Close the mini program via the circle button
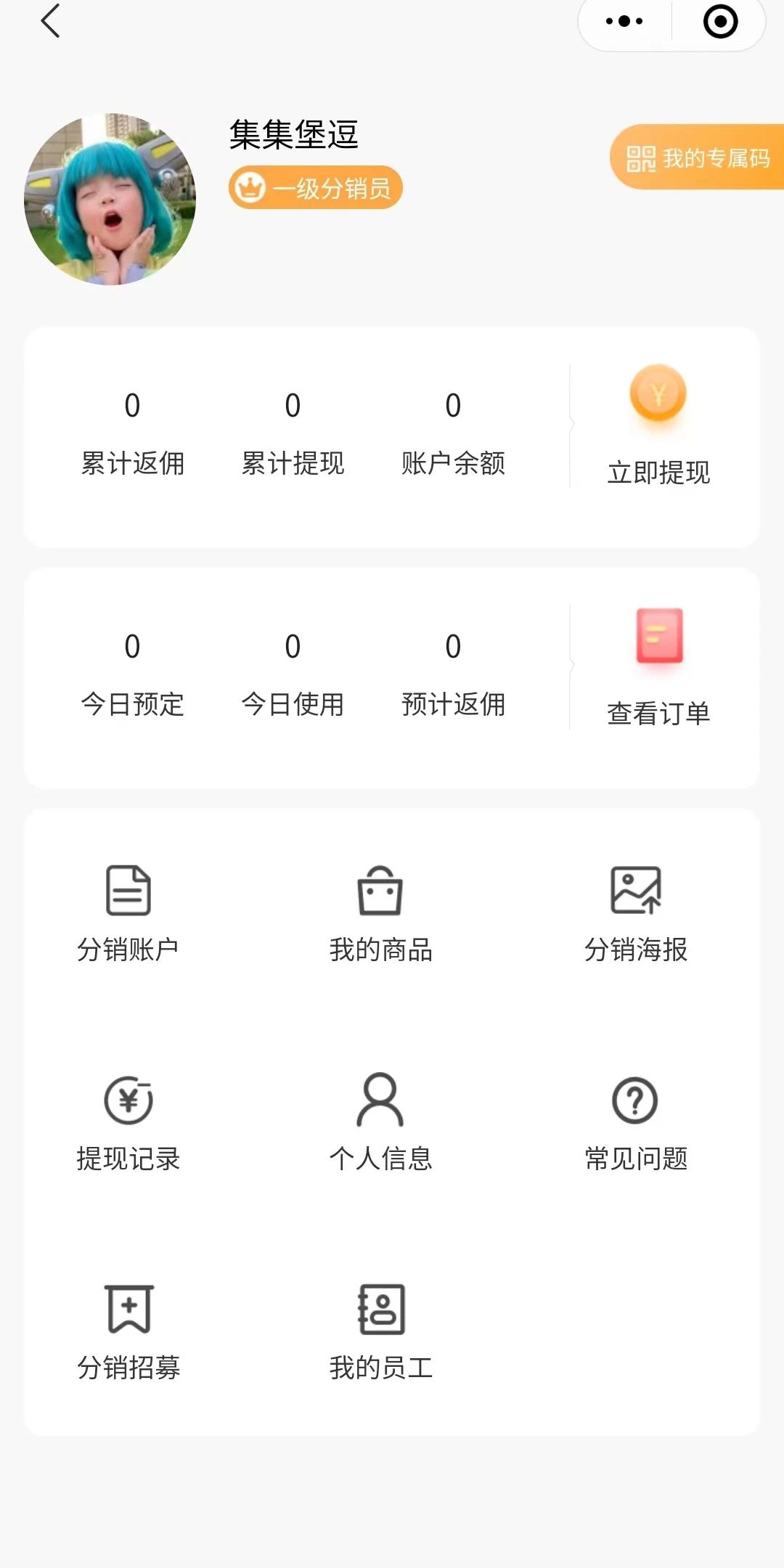This screenshot has height=1568, width=784. (720, 21)
